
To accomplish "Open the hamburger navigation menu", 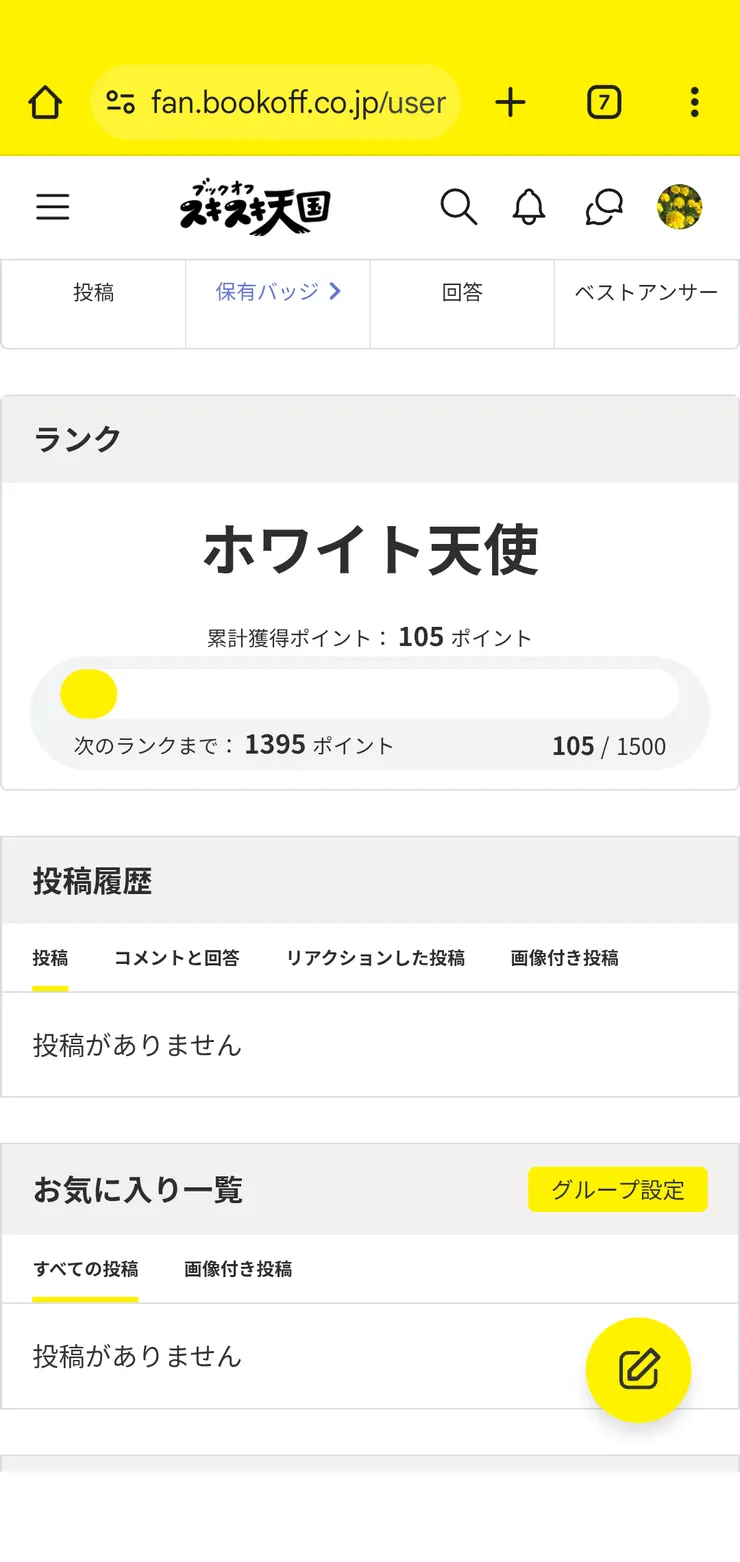I will pos(52,207).
